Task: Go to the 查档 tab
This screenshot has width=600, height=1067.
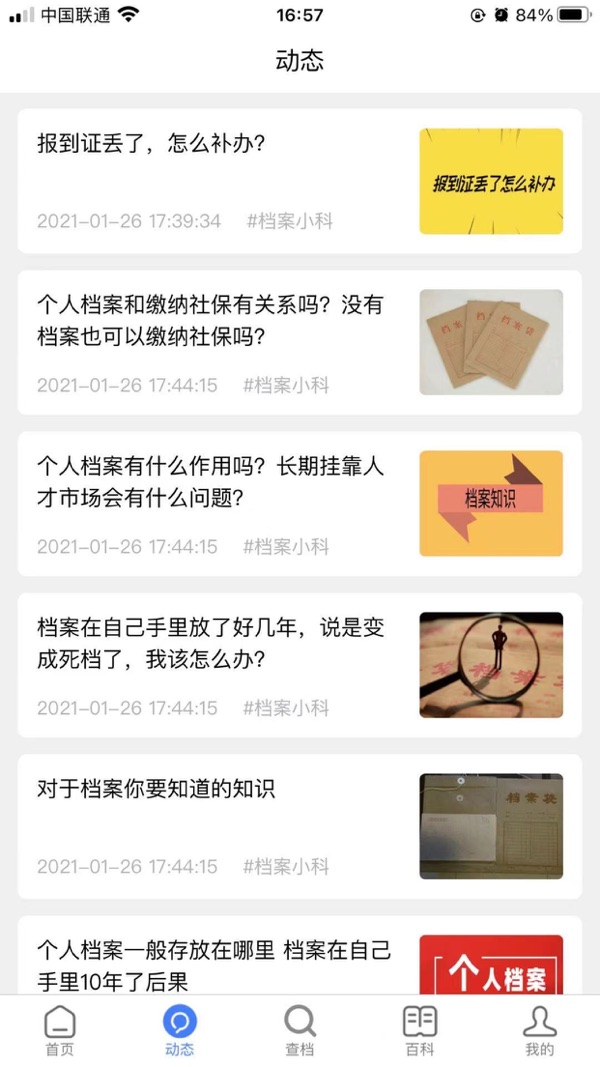Action: (299, 1031)
